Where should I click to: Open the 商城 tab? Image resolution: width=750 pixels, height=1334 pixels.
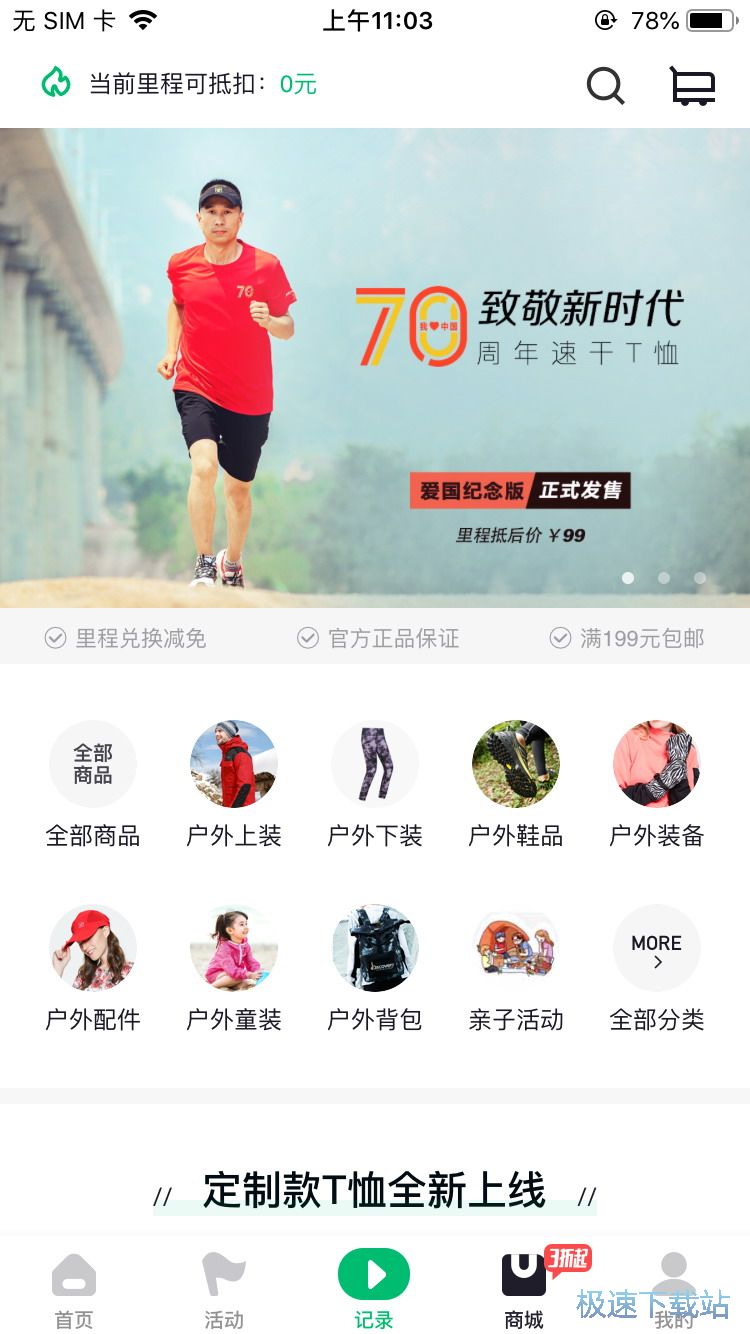pos(524,1288)
